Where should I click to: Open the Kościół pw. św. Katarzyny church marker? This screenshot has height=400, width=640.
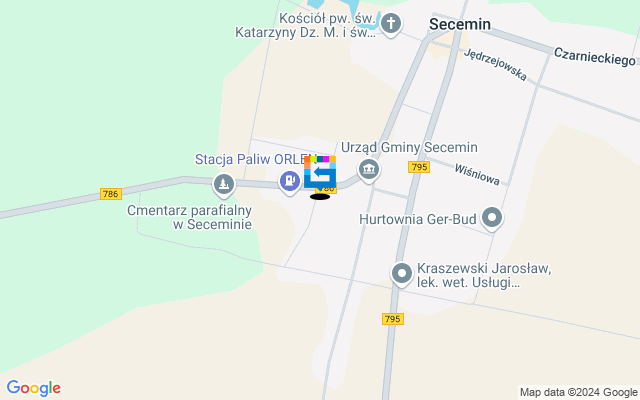click(x=391, y=26)
